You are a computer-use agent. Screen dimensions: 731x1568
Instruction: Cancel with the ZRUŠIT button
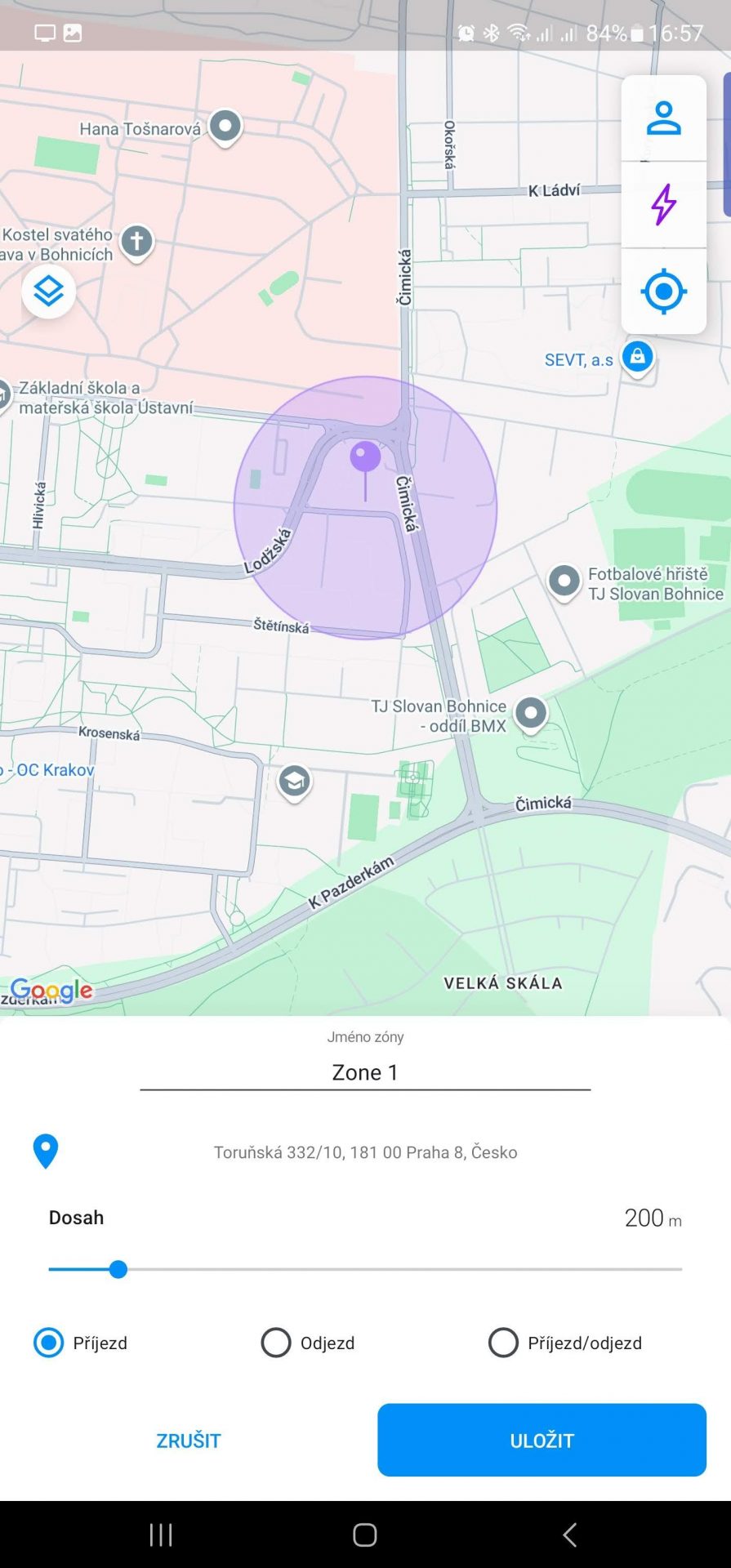point(189,1440)
